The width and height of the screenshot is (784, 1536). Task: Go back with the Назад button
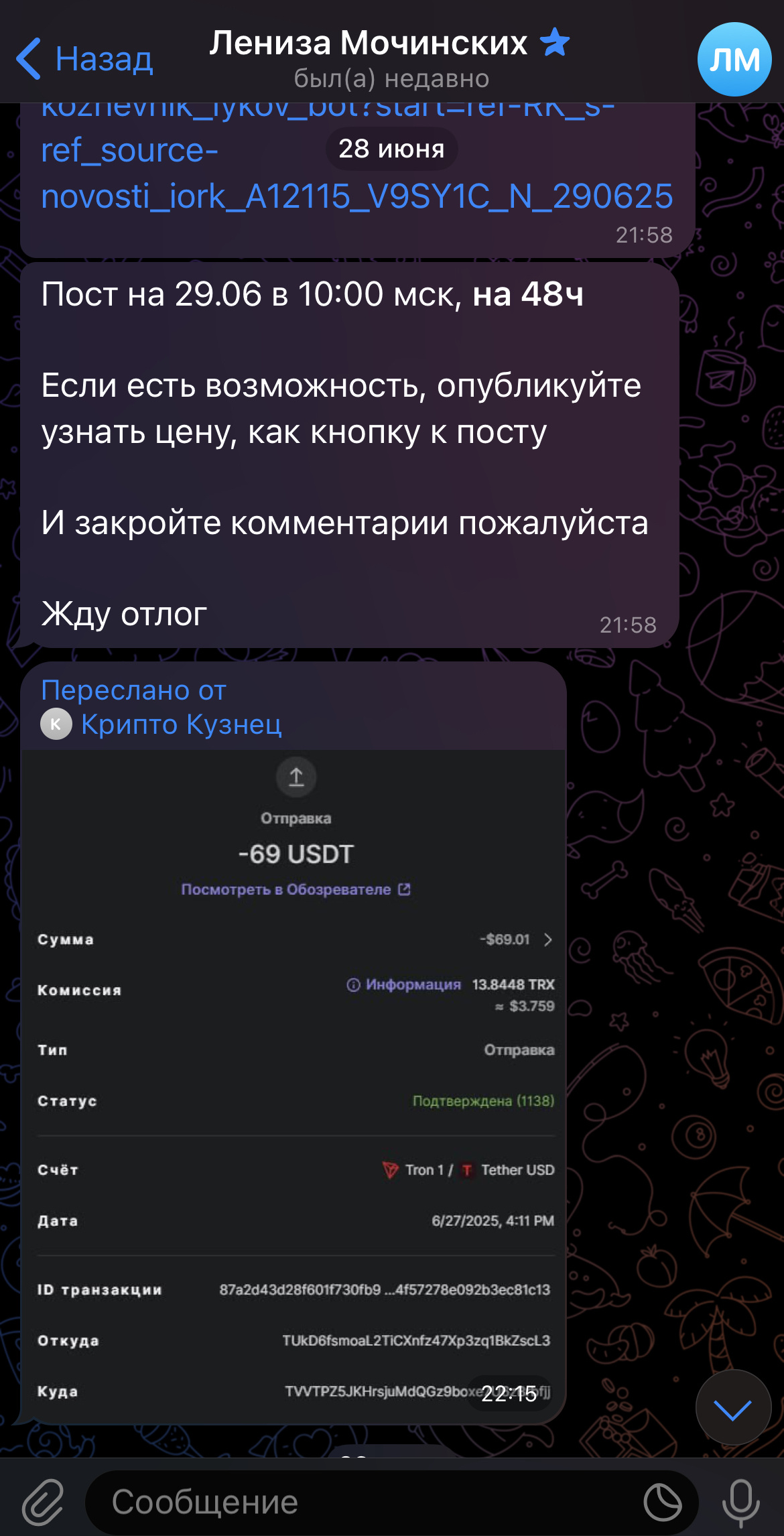85,59
